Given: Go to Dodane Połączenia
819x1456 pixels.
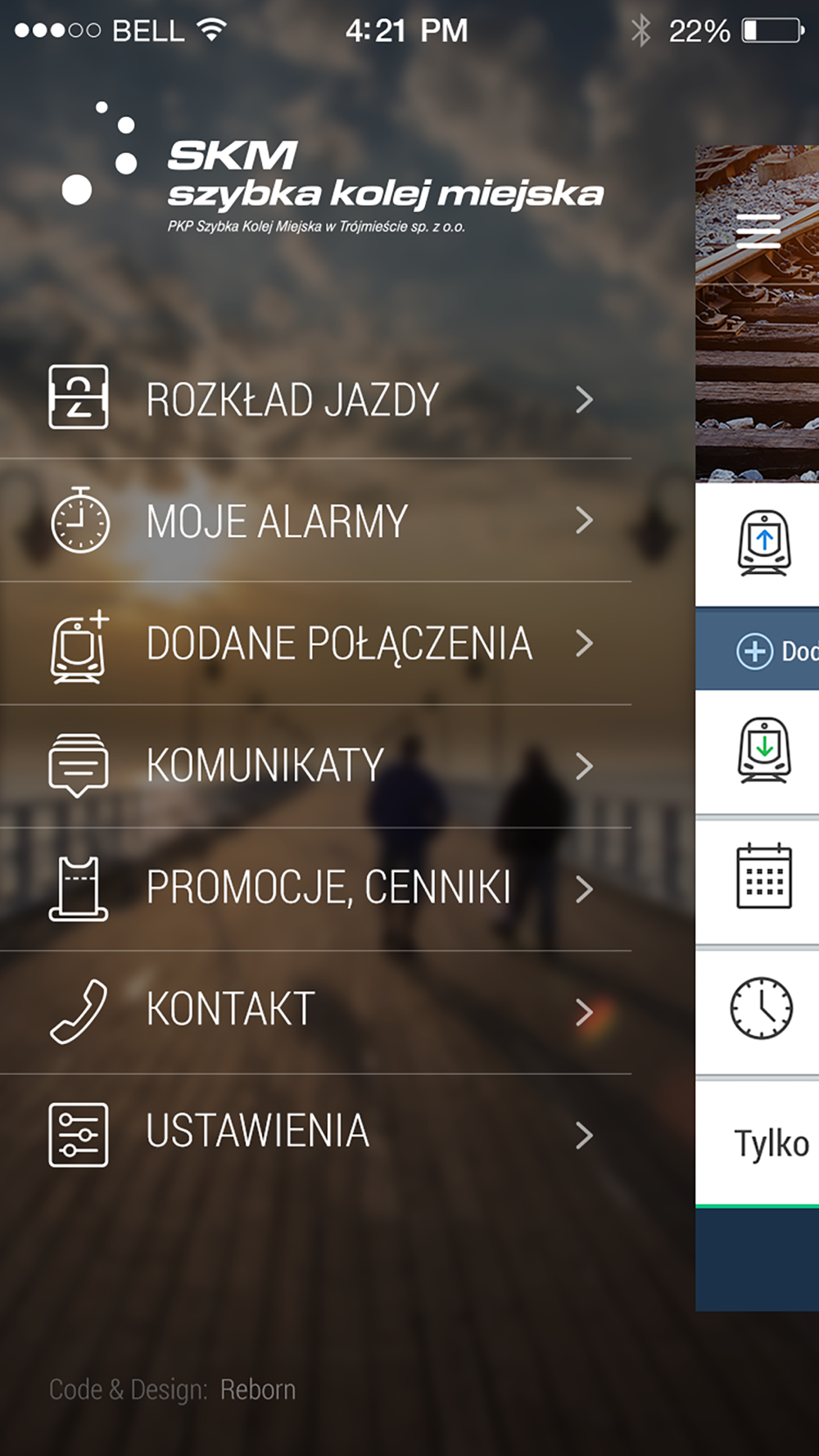Looking at the screenshot, I should 315,644.
